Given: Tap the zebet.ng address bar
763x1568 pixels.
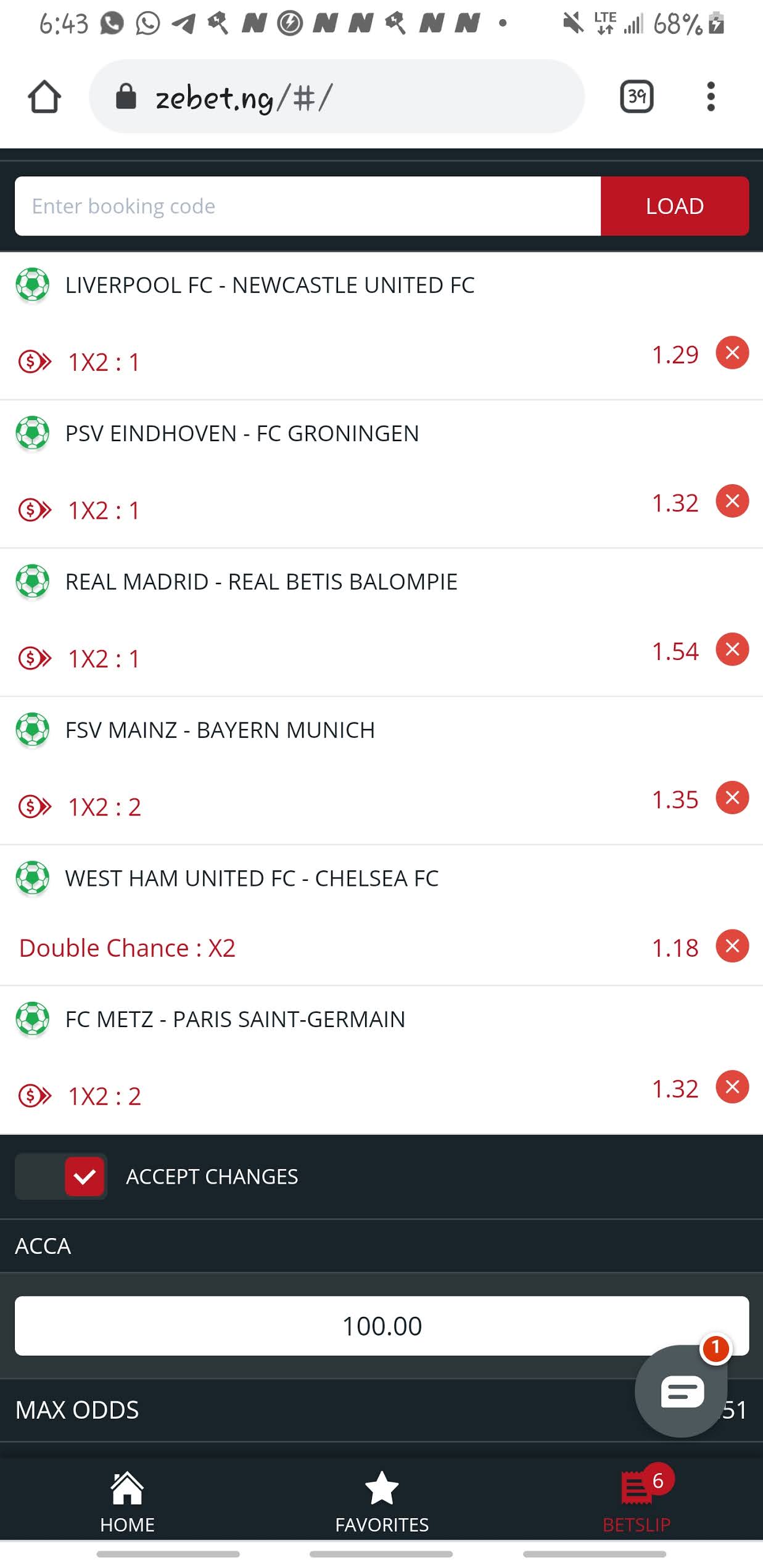Looking at the screenshot, I should point(336,97).
